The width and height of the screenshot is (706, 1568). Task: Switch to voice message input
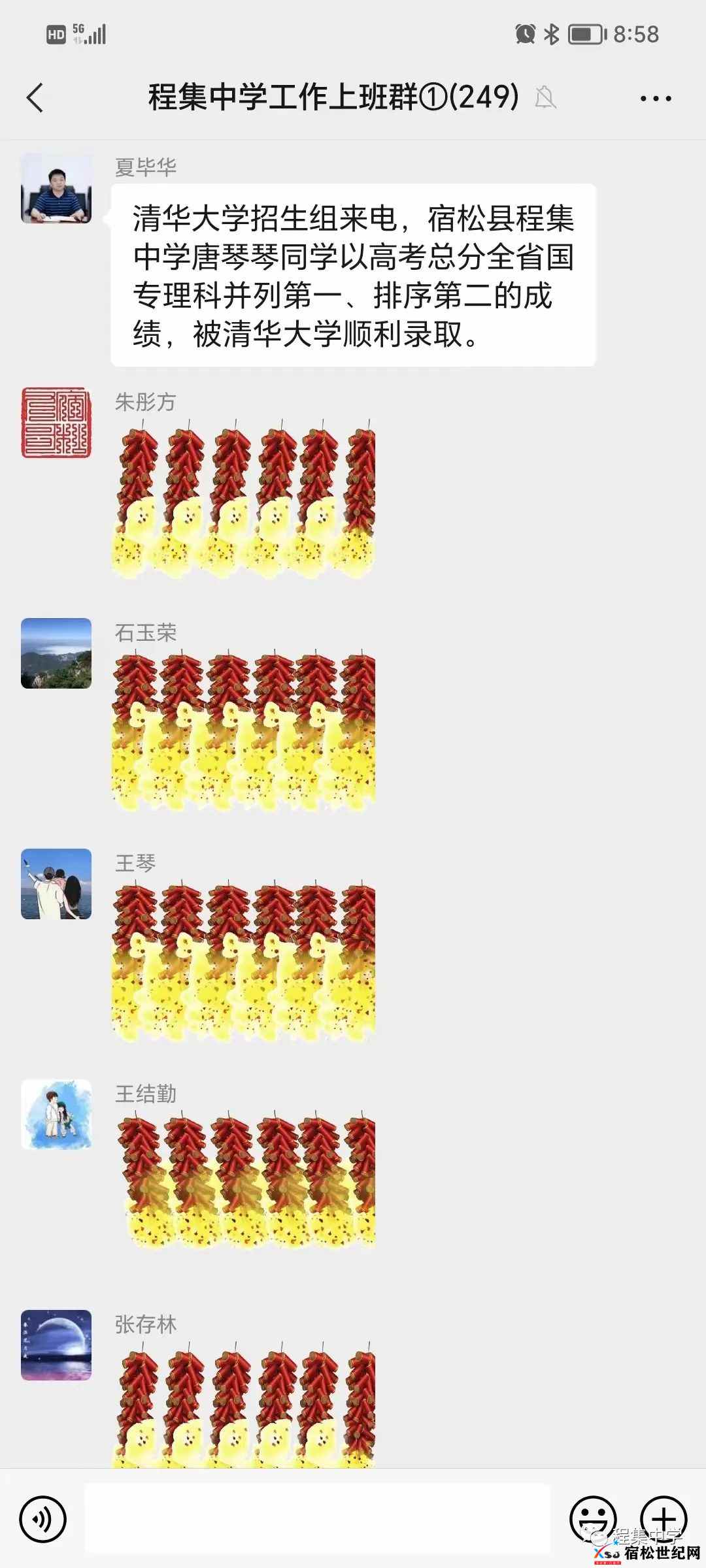[x=43, y=1520]
